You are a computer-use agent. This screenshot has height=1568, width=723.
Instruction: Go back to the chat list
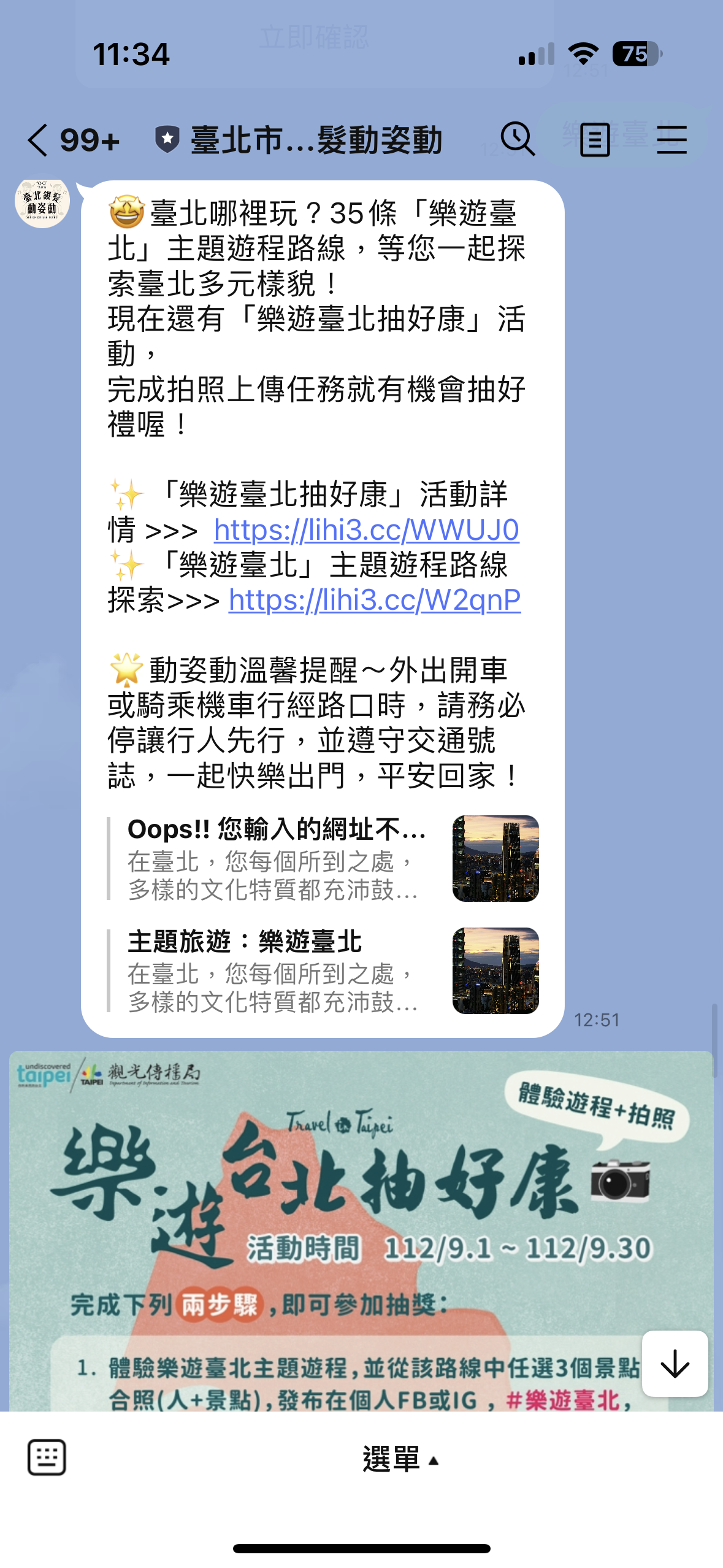click(x=38, y=140)
